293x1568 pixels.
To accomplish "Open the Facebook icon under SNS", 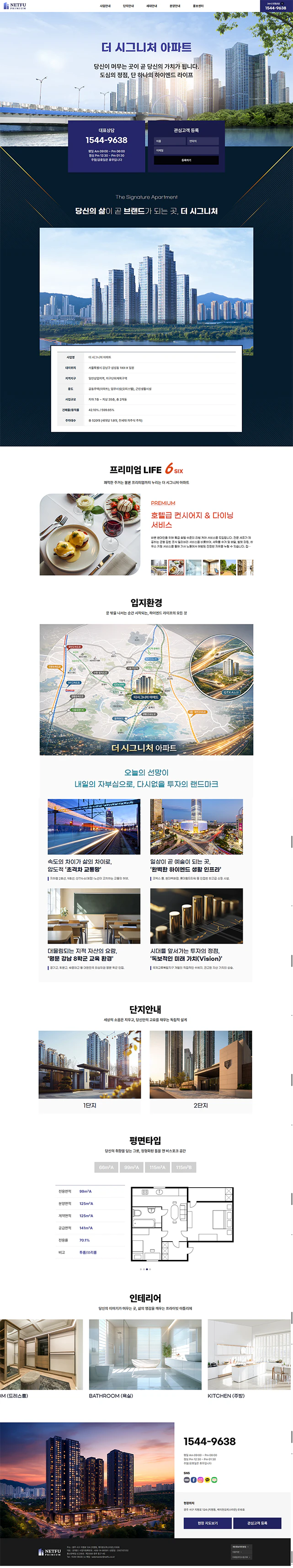I will click(194, 1480).
